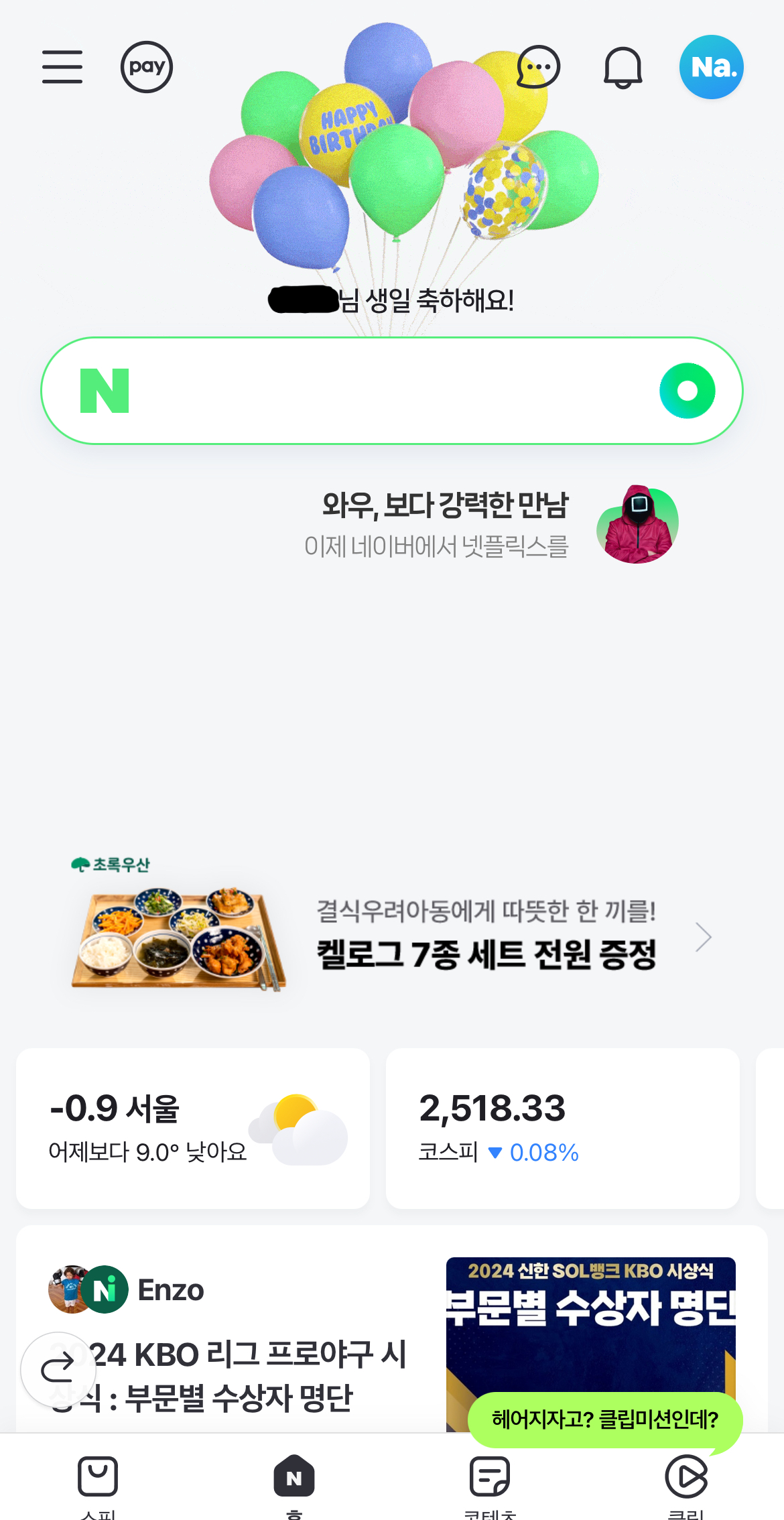Screen dimensions: 784x1520
Task: Open Naver Pay
Action: pos(147,67)
